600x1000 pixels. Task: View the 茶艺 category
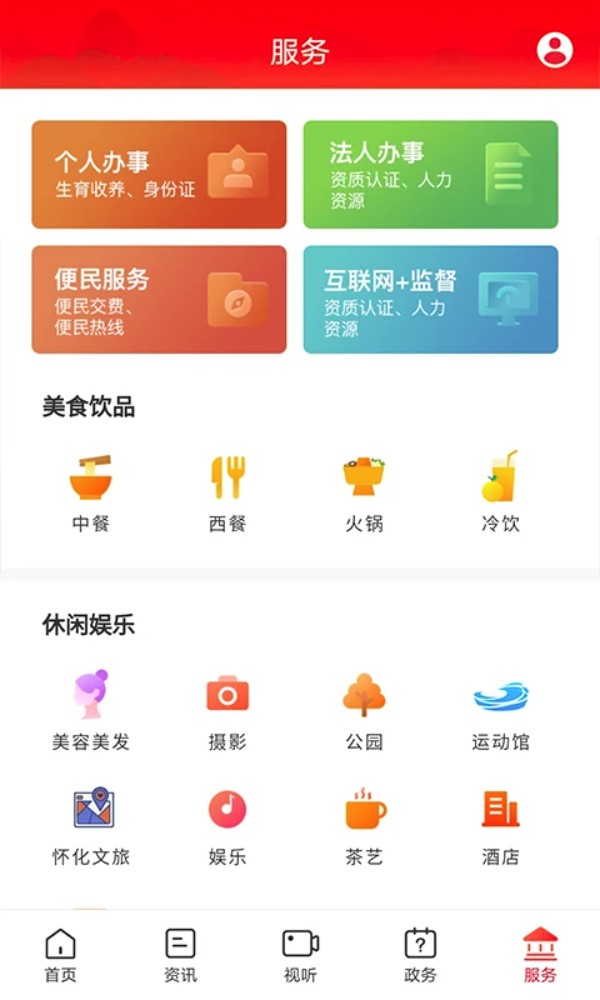(x=364, y=825)
